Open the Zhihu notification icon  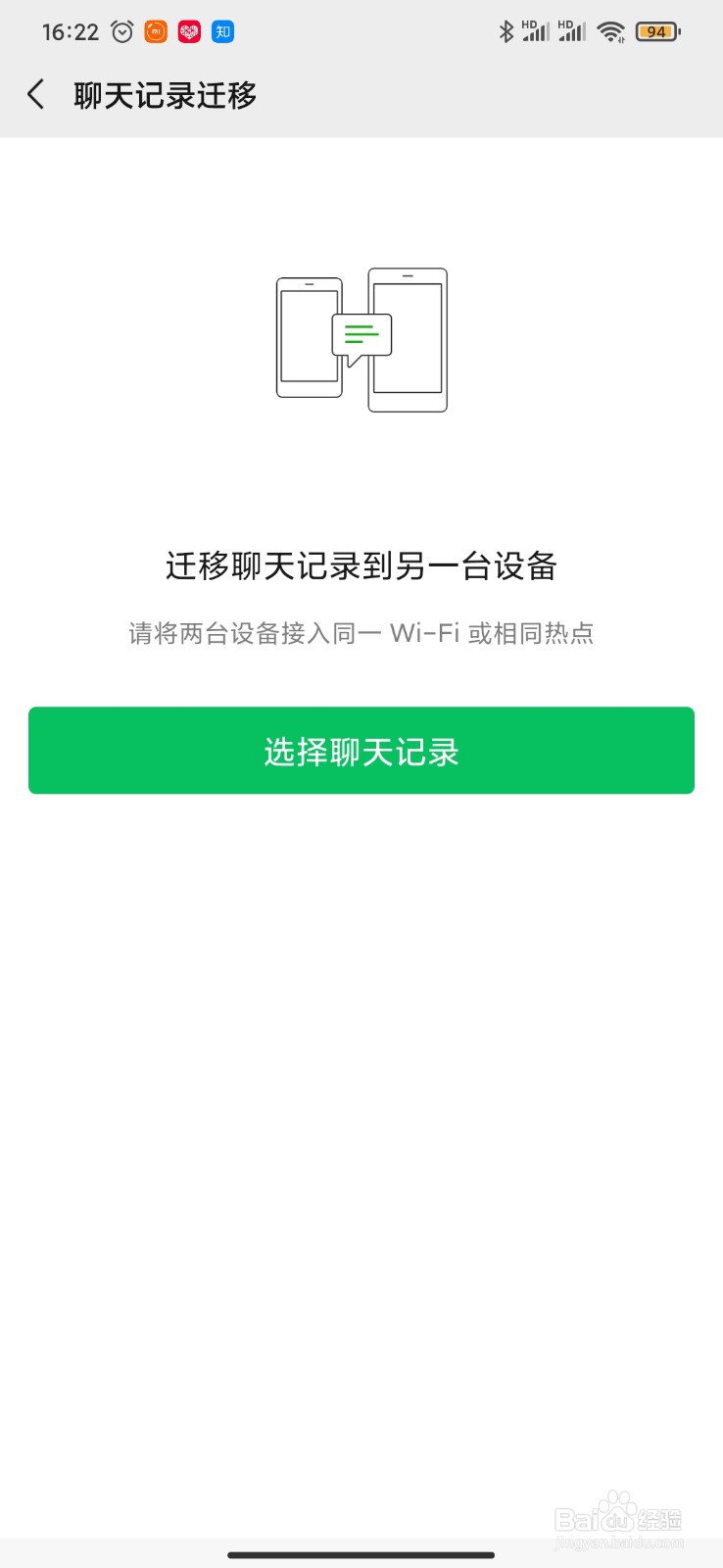coord(221,31)
